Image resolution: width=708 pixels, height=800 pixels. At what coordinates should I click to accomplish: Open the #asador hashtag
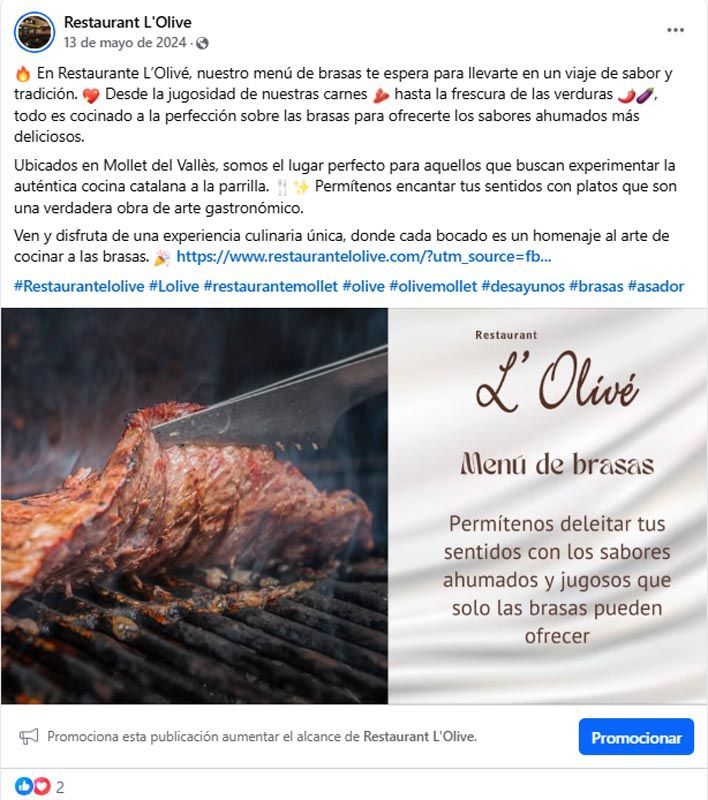(x=656, y=286)
